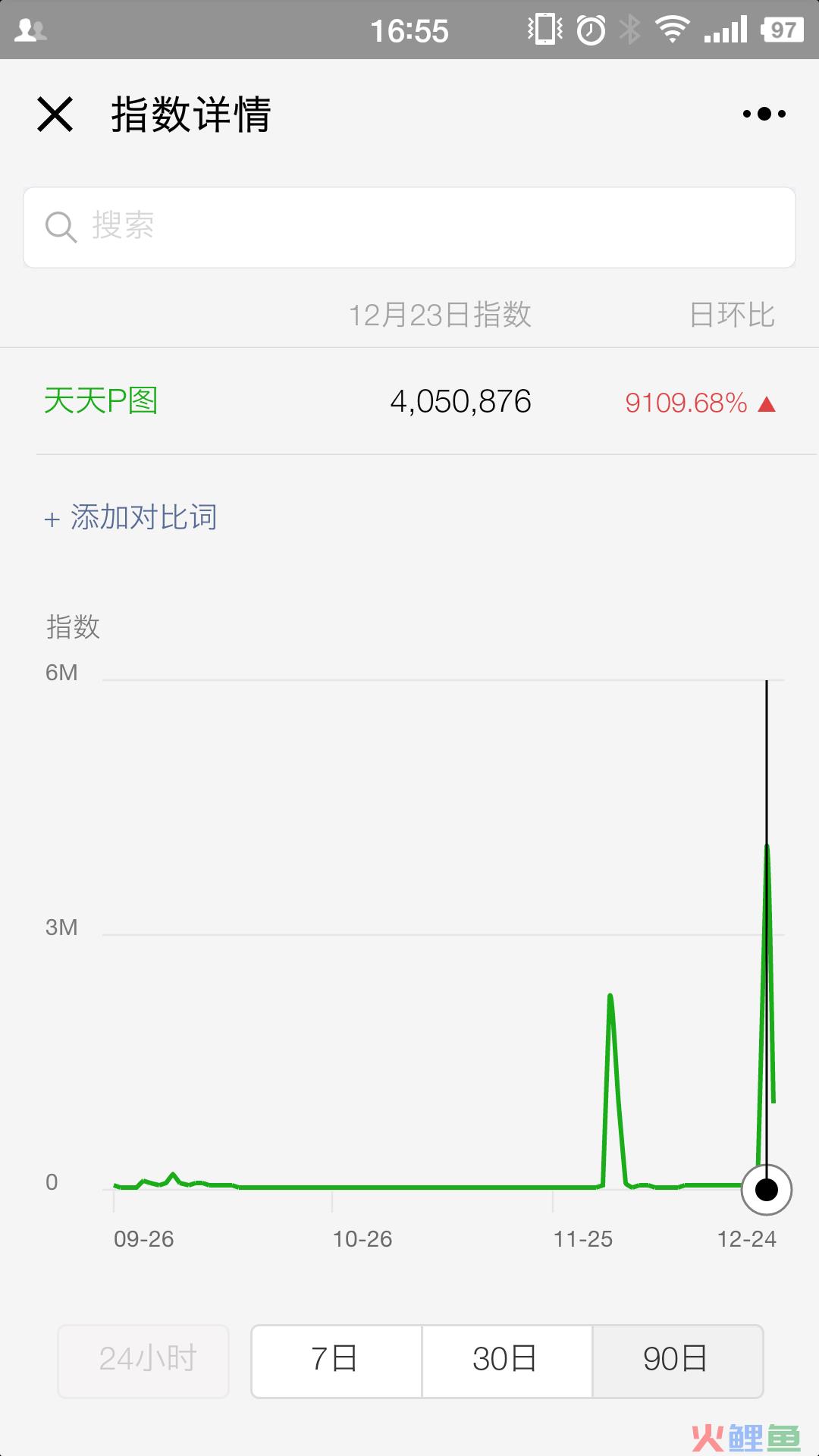Tap the chart data point marker

pos(767,1190)
